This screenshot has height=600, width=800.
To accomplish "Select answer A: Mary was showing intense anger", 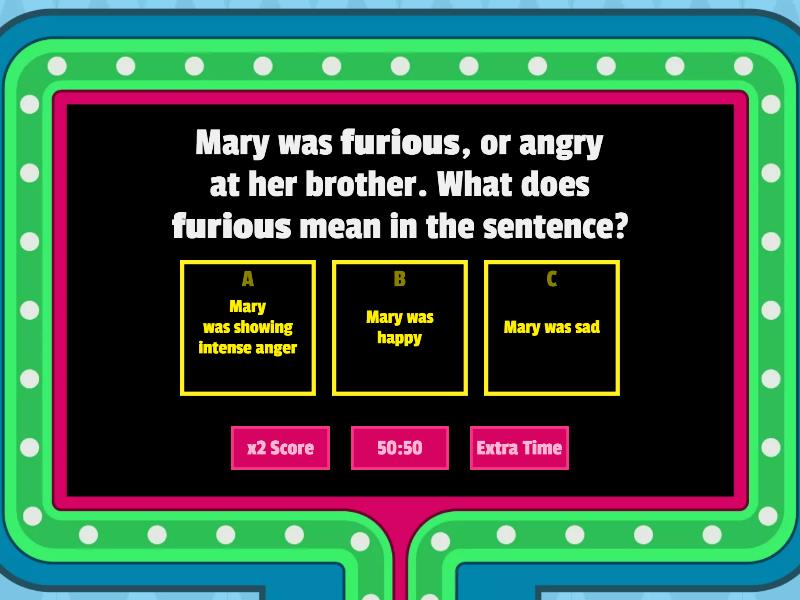I will click(x=248, y=328).
